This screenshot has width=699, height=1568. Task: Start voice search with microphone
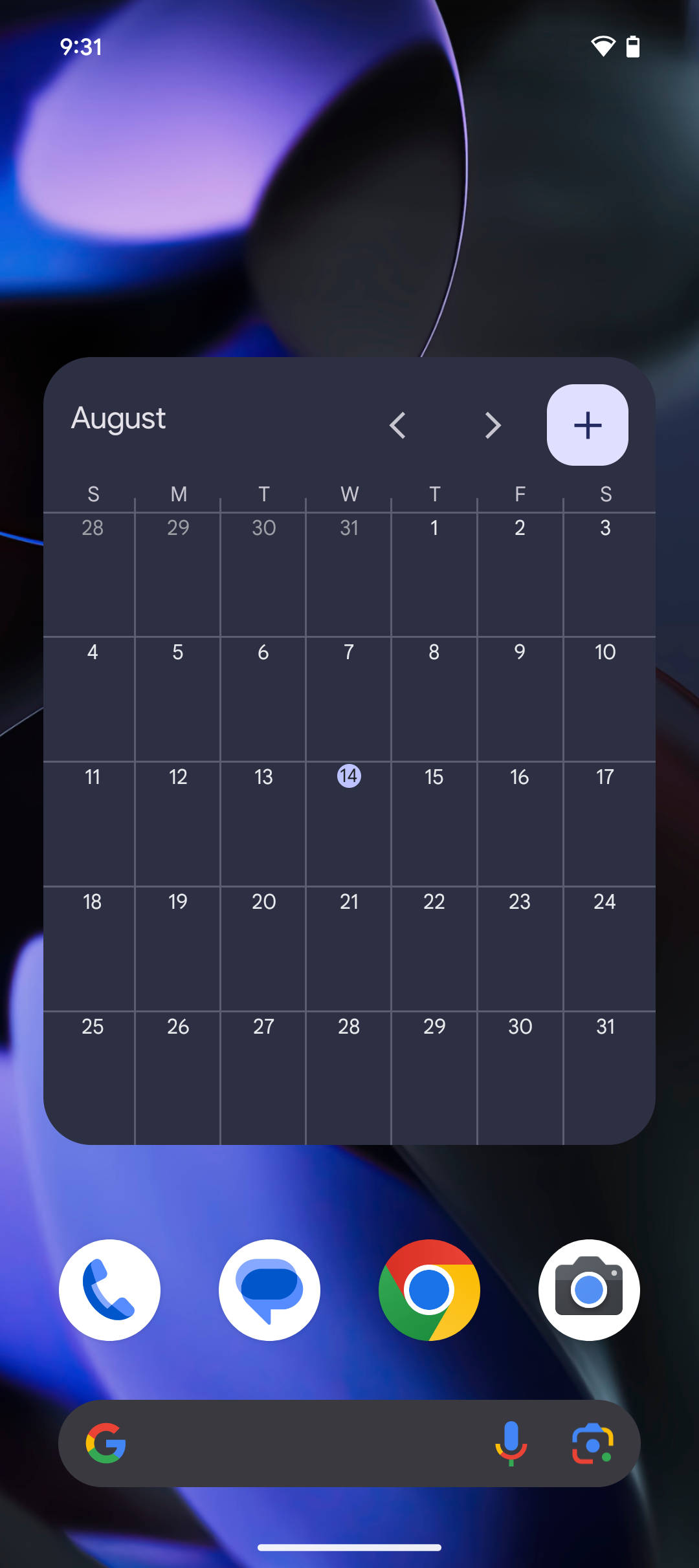[511, 1443]
